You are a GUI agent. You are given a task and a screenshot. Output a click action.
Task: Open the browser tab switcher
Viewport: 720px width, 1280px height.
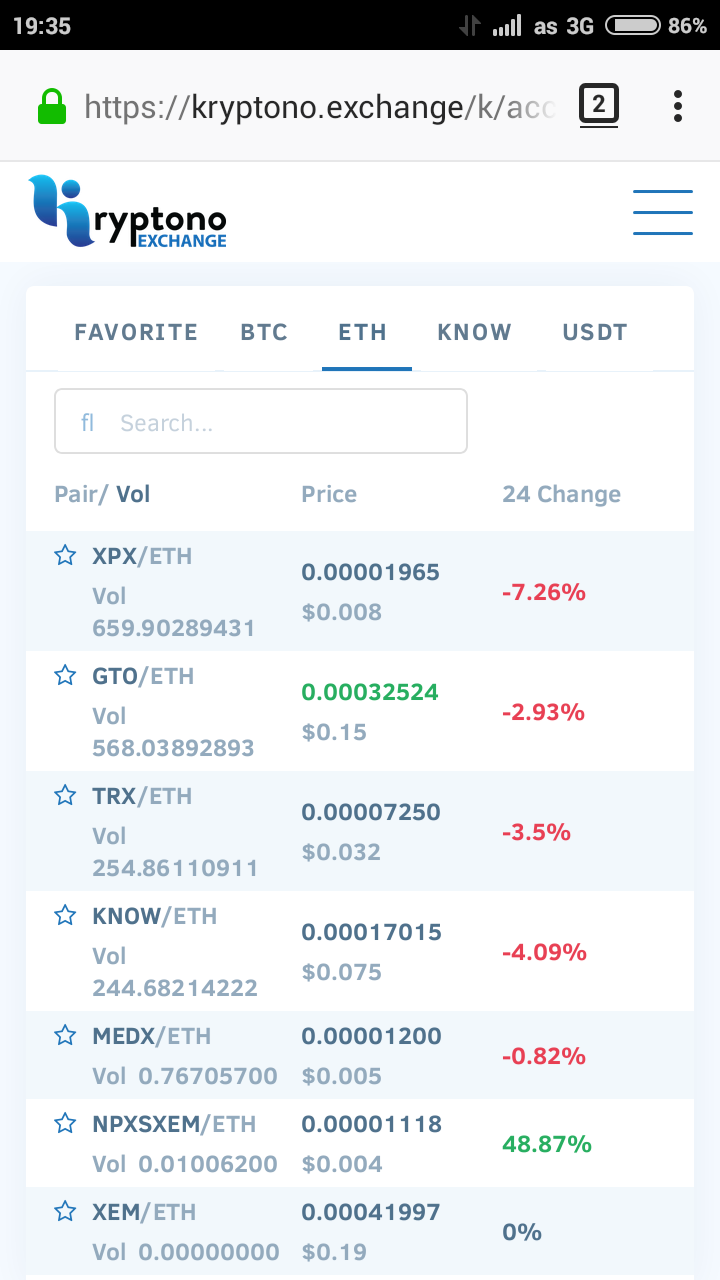tap(598, 105)
